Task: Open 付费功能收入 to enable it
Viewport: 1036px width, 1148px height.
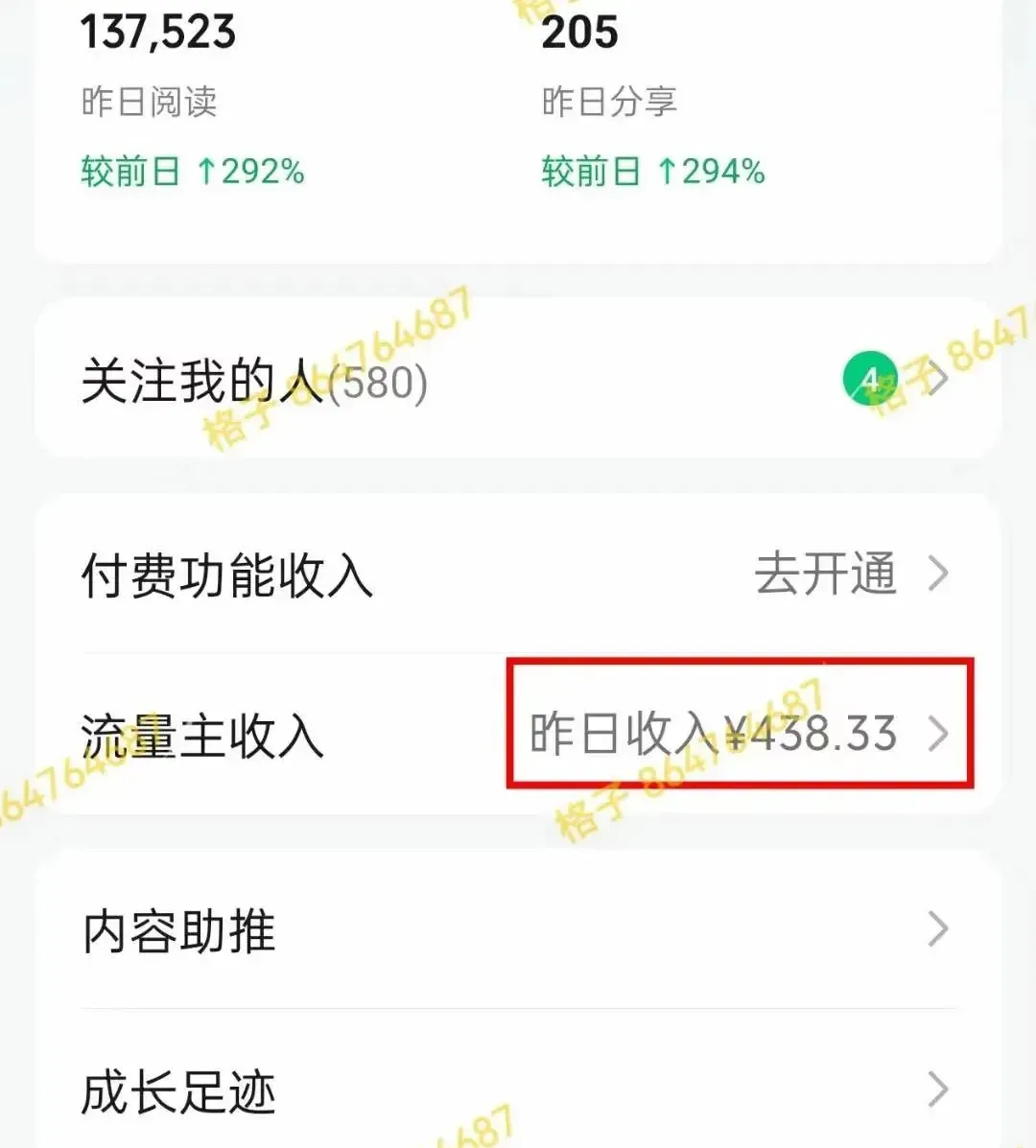Action: [x=518, y=575]
